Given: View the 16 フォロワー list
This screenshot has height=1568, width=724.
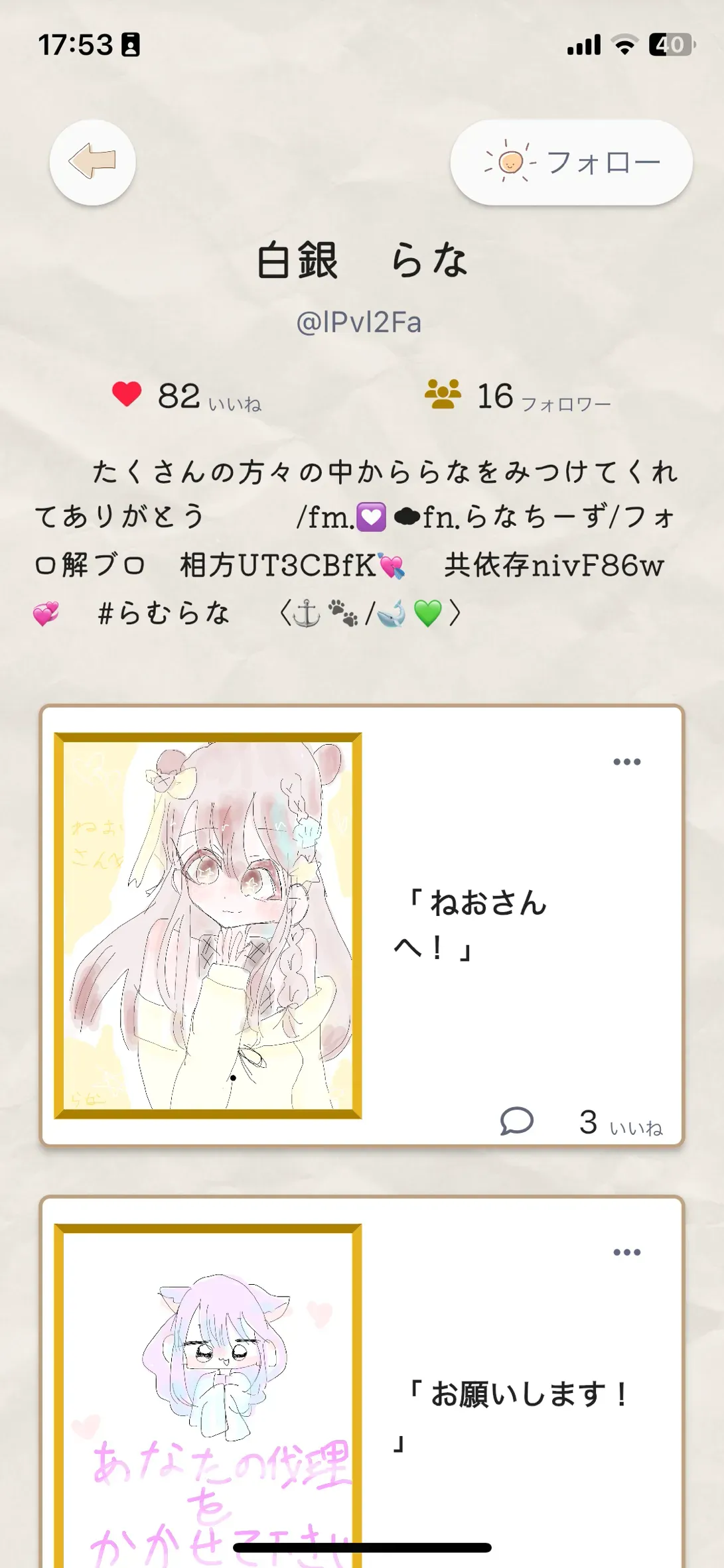Looking at the screenshot, I should (518, 396).
